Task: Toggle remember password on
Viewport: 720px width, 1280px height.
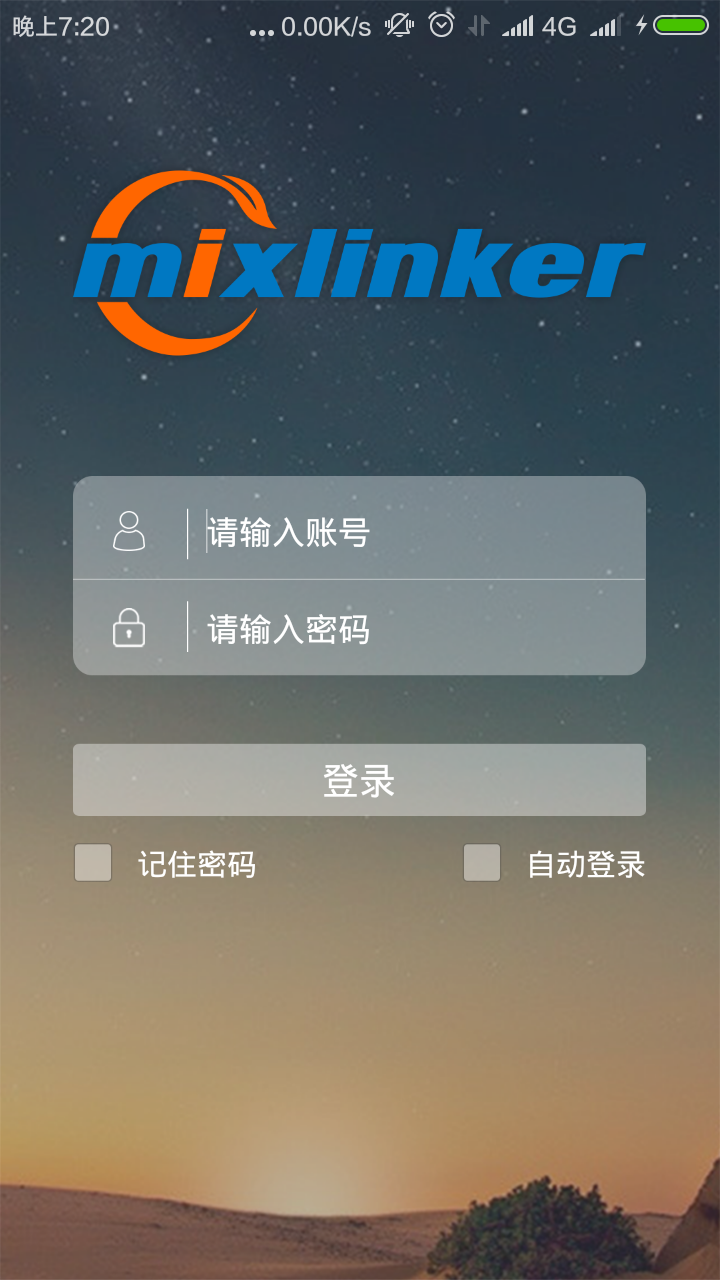Action: 92,862
